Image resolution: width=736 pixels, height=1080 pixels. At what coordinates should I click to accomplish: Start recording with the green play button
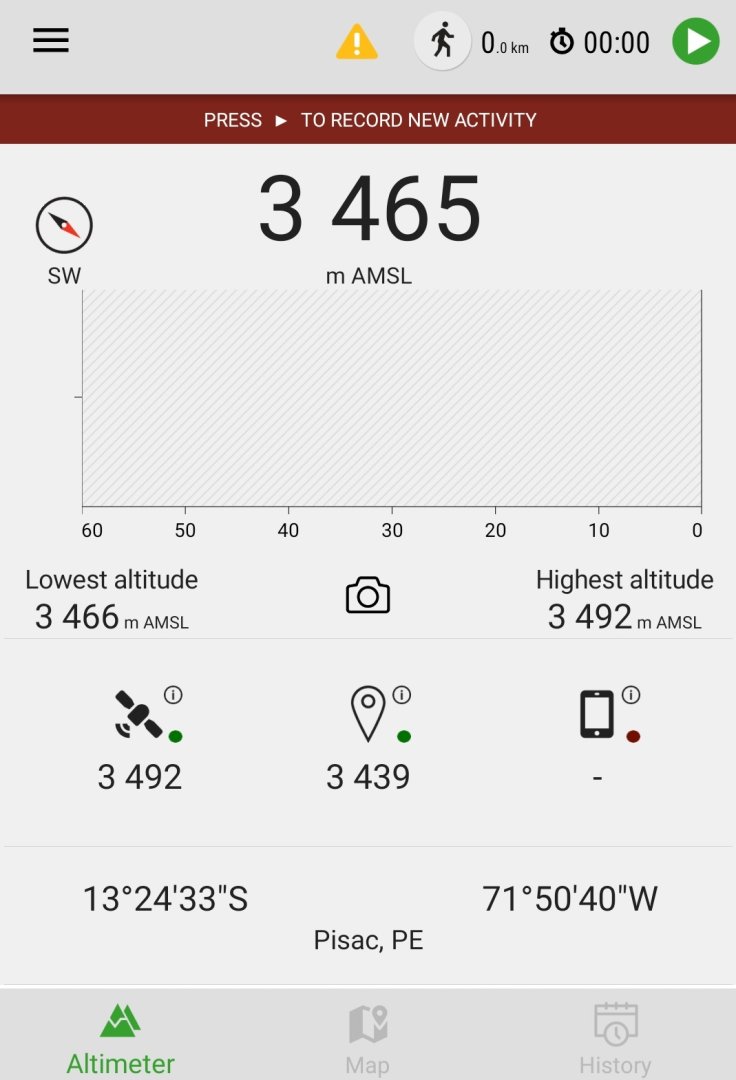pos(695,42)
